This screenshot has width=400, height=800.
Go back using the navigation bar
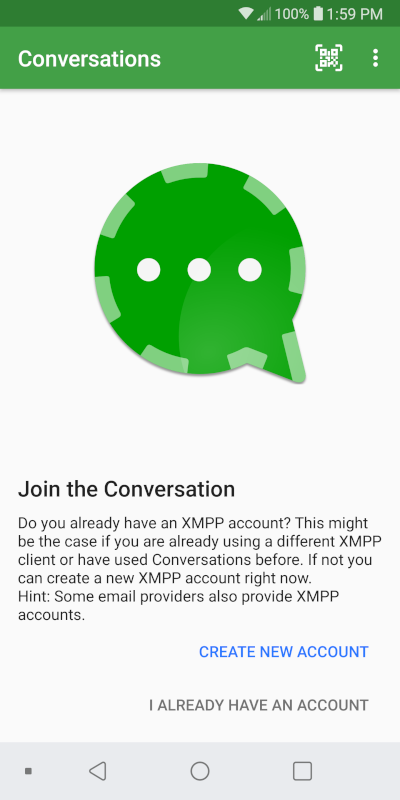(97, 771)
